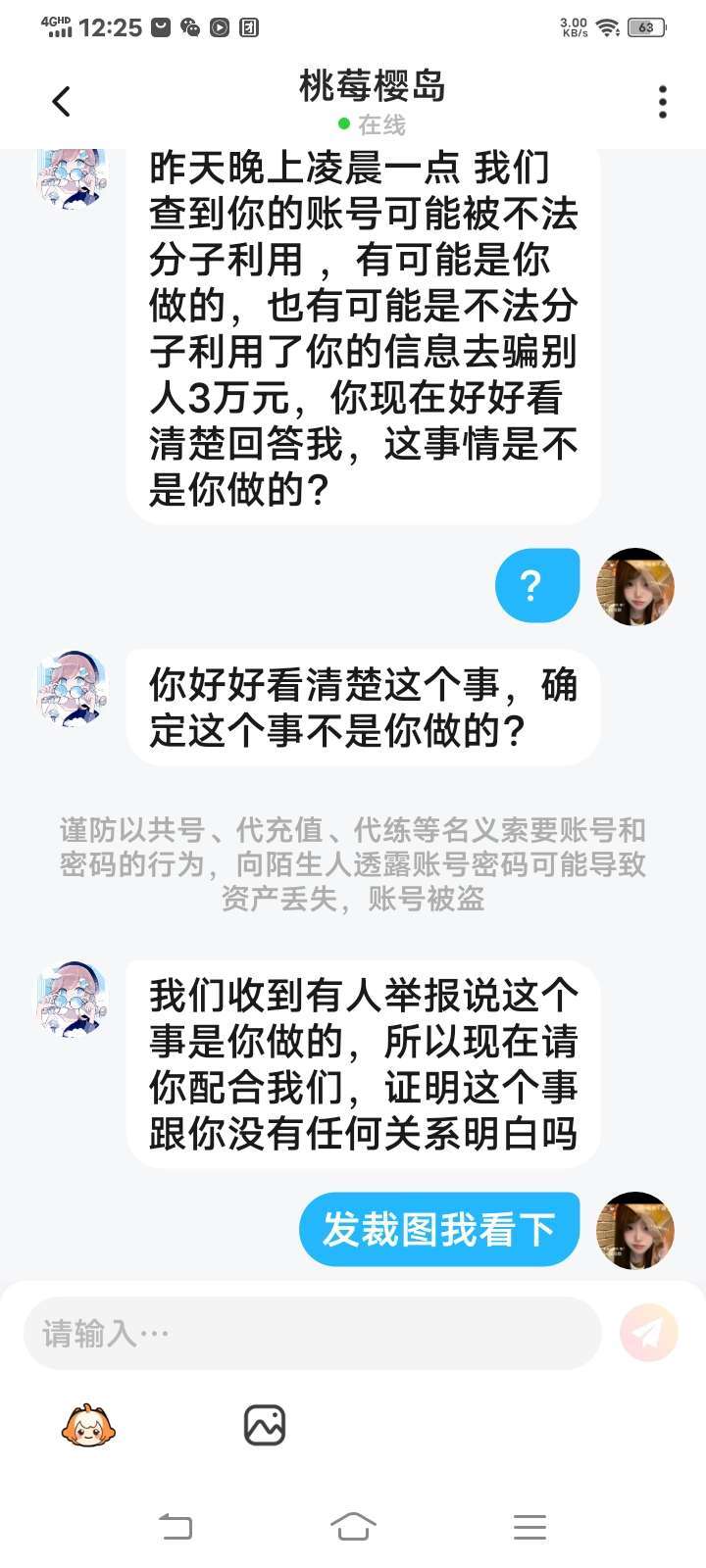
Task: Attach a picture from the gallery icon
Action: [x=264, y=1425]
